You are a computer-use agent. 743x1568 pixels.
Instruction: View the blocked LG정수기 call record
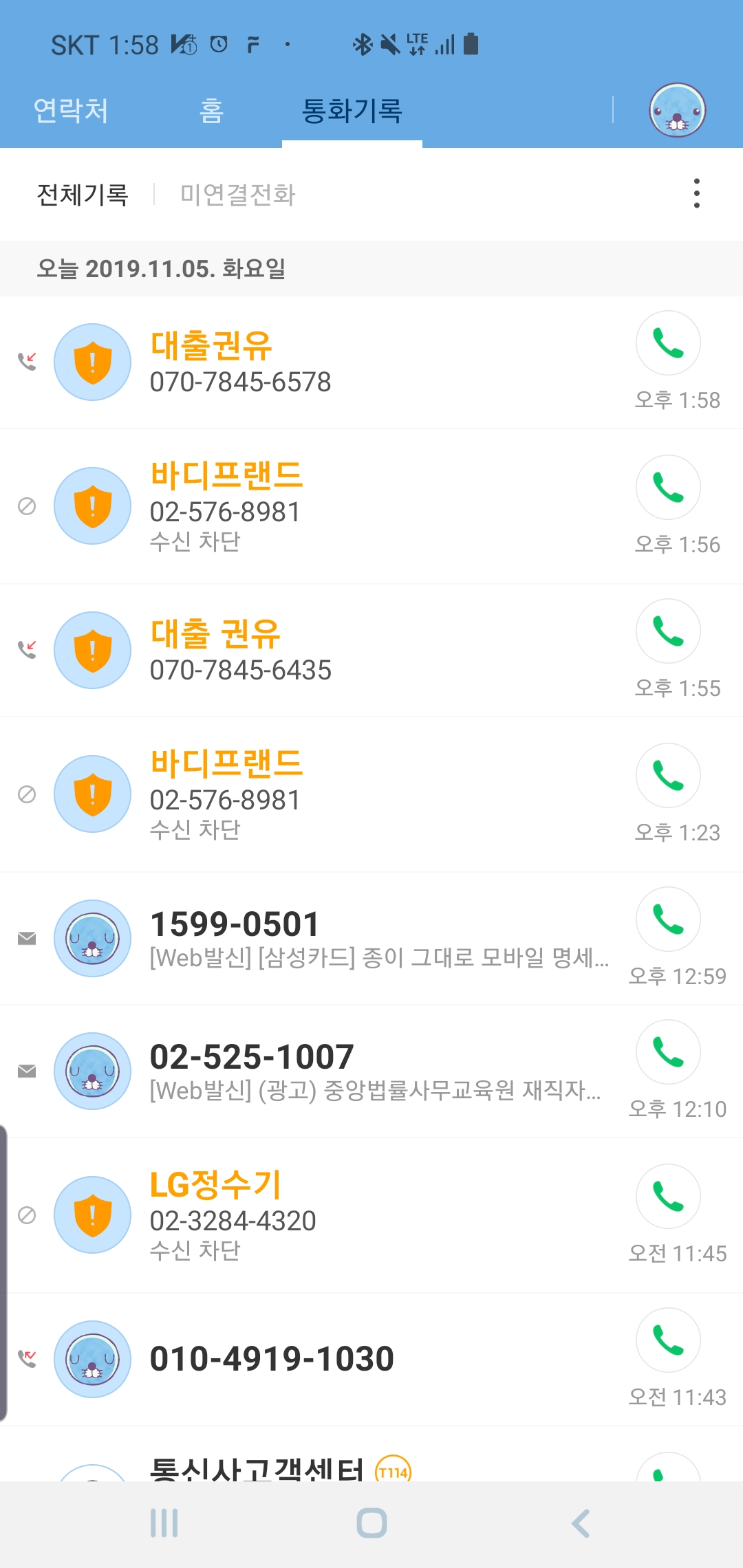[x=344, y=1215]
